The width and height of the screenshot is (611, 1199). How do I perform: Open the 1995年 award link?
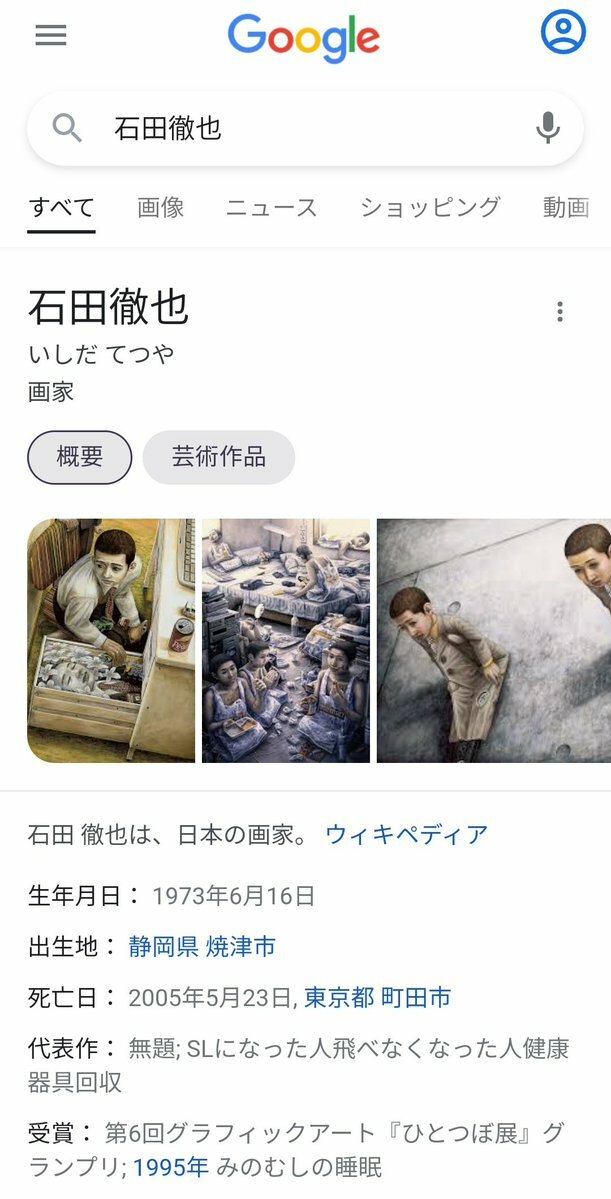coord(171,1166)
